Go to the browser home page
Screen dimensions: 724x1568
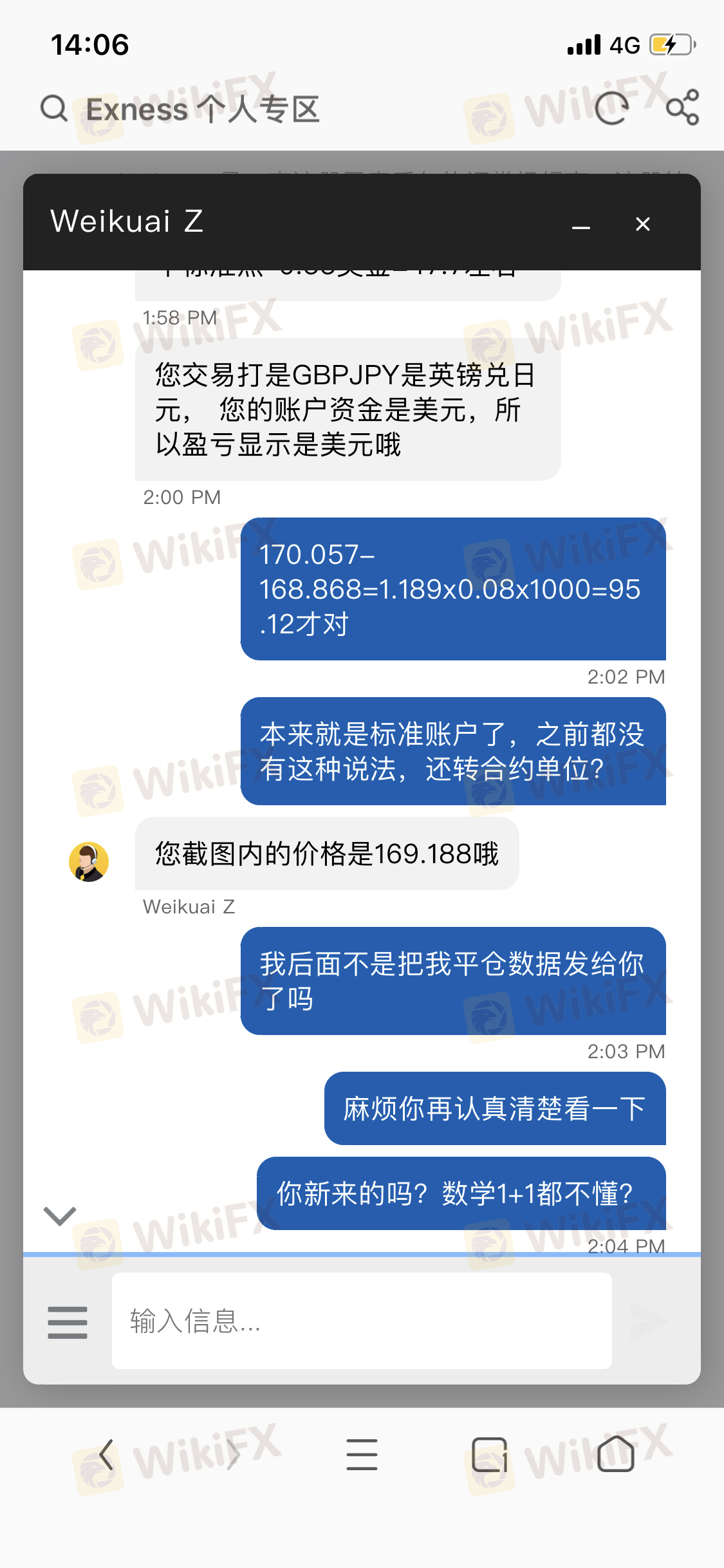[616, 1455]
